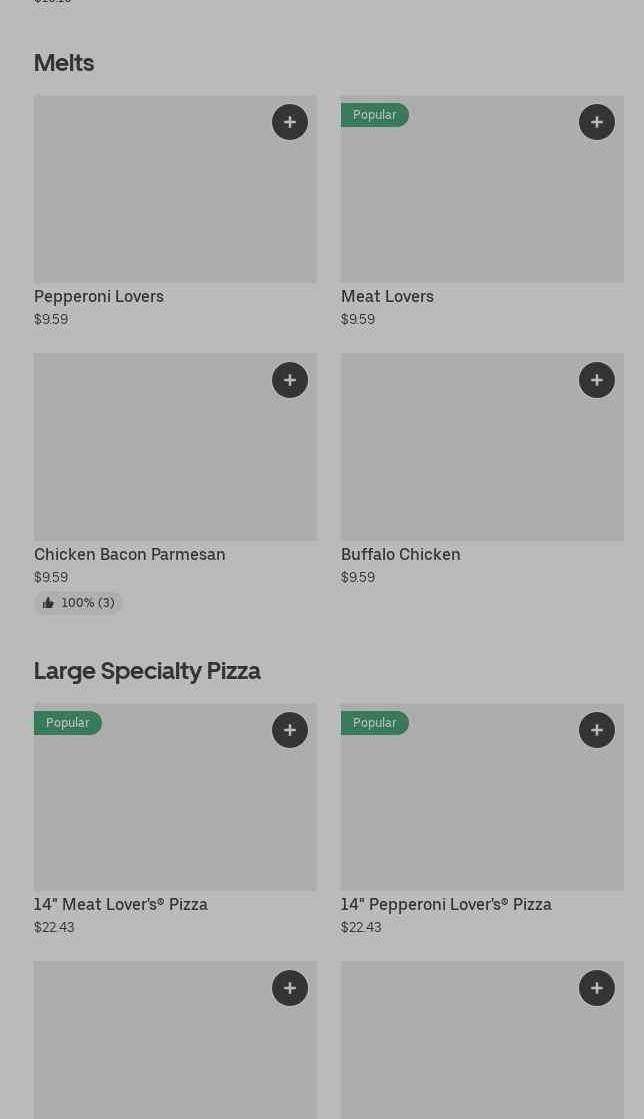644x1119 pixels.
Task: Add Pepperoni Lovers melt to cart
Action: click(290, 122)
